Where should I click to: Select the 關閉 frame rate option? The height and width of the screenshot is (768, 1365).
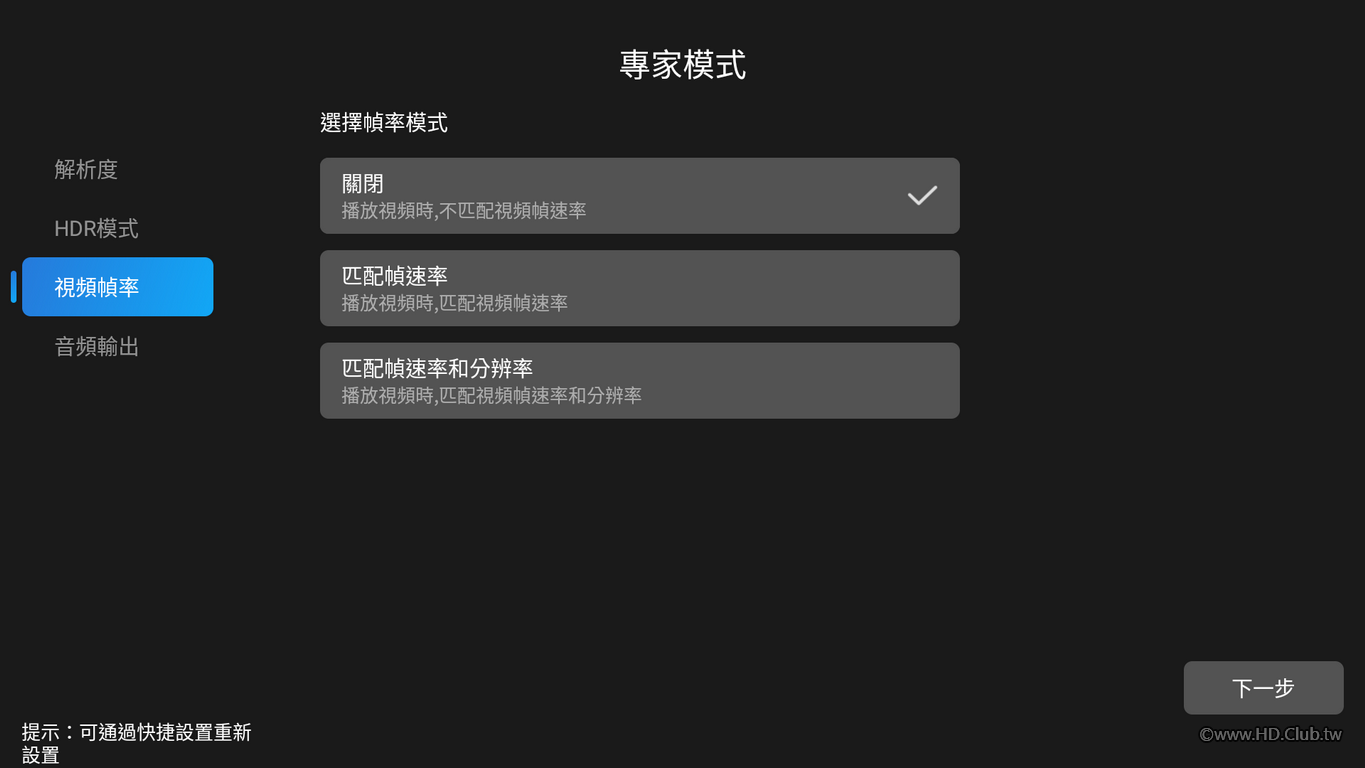point(639,196)
